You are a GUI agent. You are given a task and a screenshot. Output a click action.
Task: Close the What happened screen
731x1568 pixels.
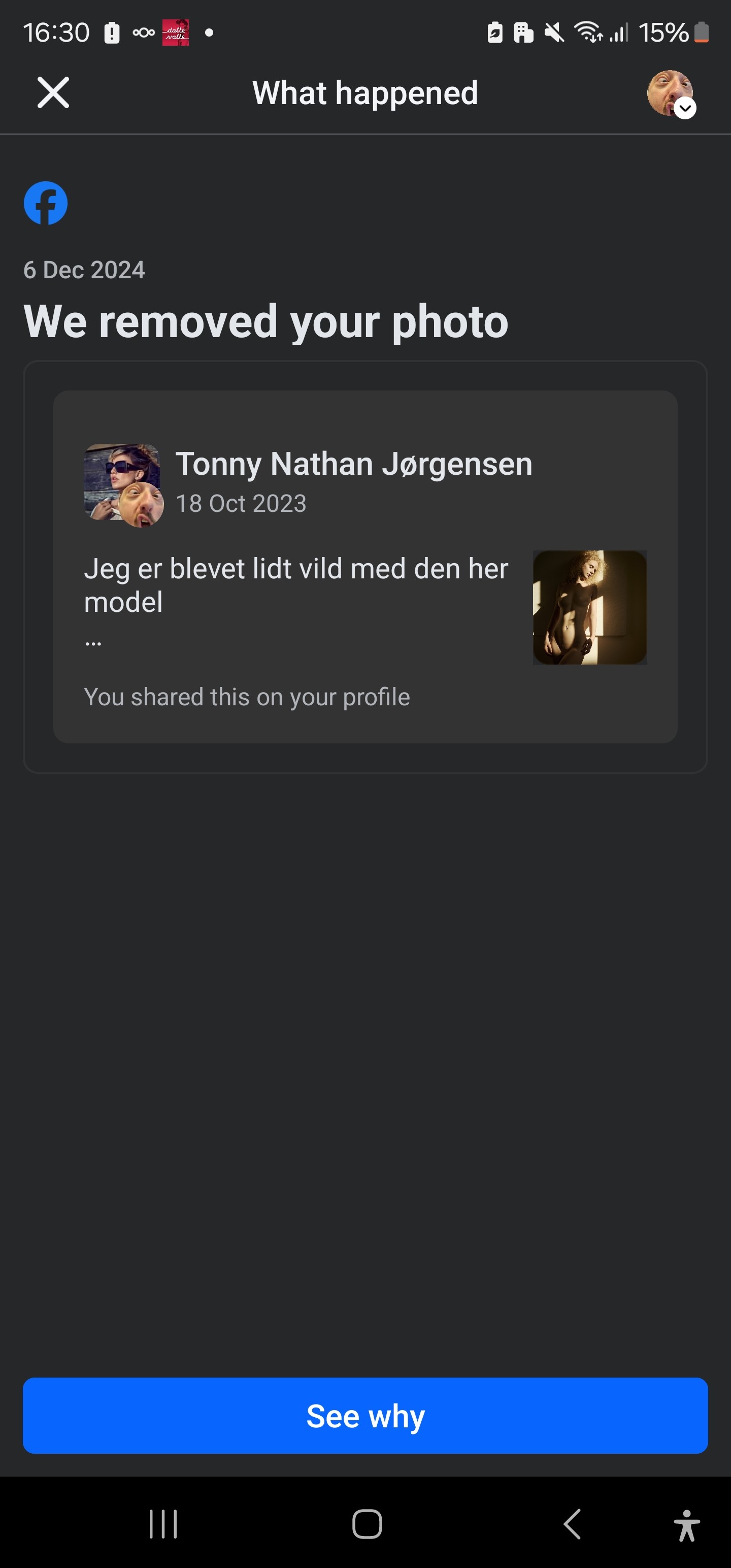(x=53, y=92)
